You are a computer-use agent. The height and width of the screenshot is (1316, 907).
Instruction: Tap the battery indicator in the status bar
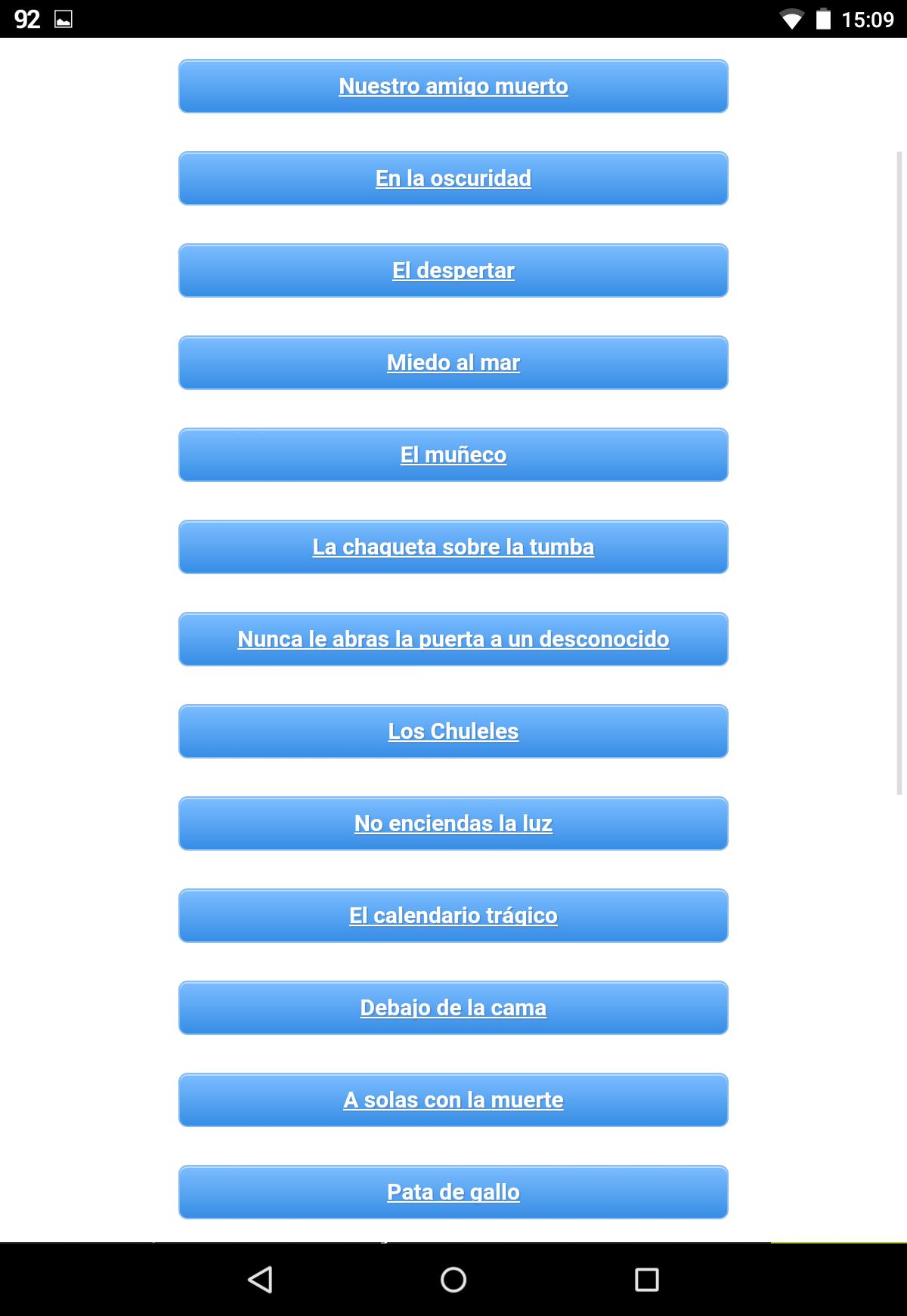click(x=824, y=20)
